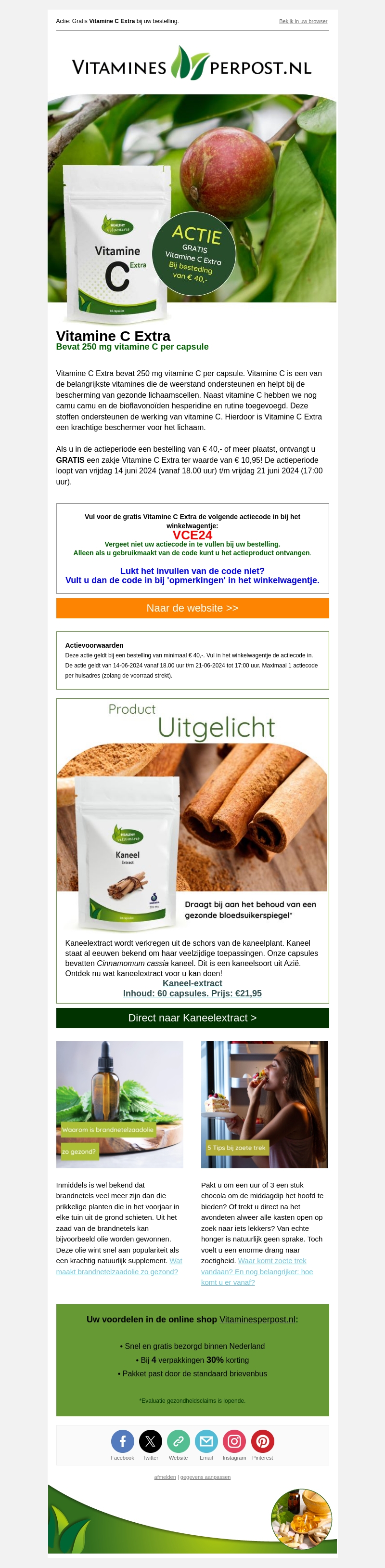Open 'Bekijk in uw browser' link
The height and width of the screenshot is (1568, 385).
coord(303,21)
